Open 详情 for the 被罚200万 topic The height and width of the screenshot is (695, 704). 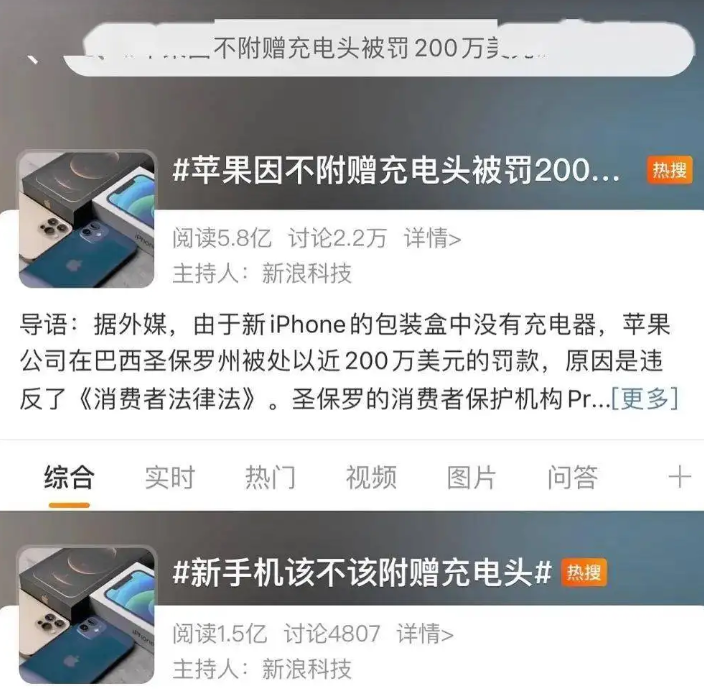(432, 238)
